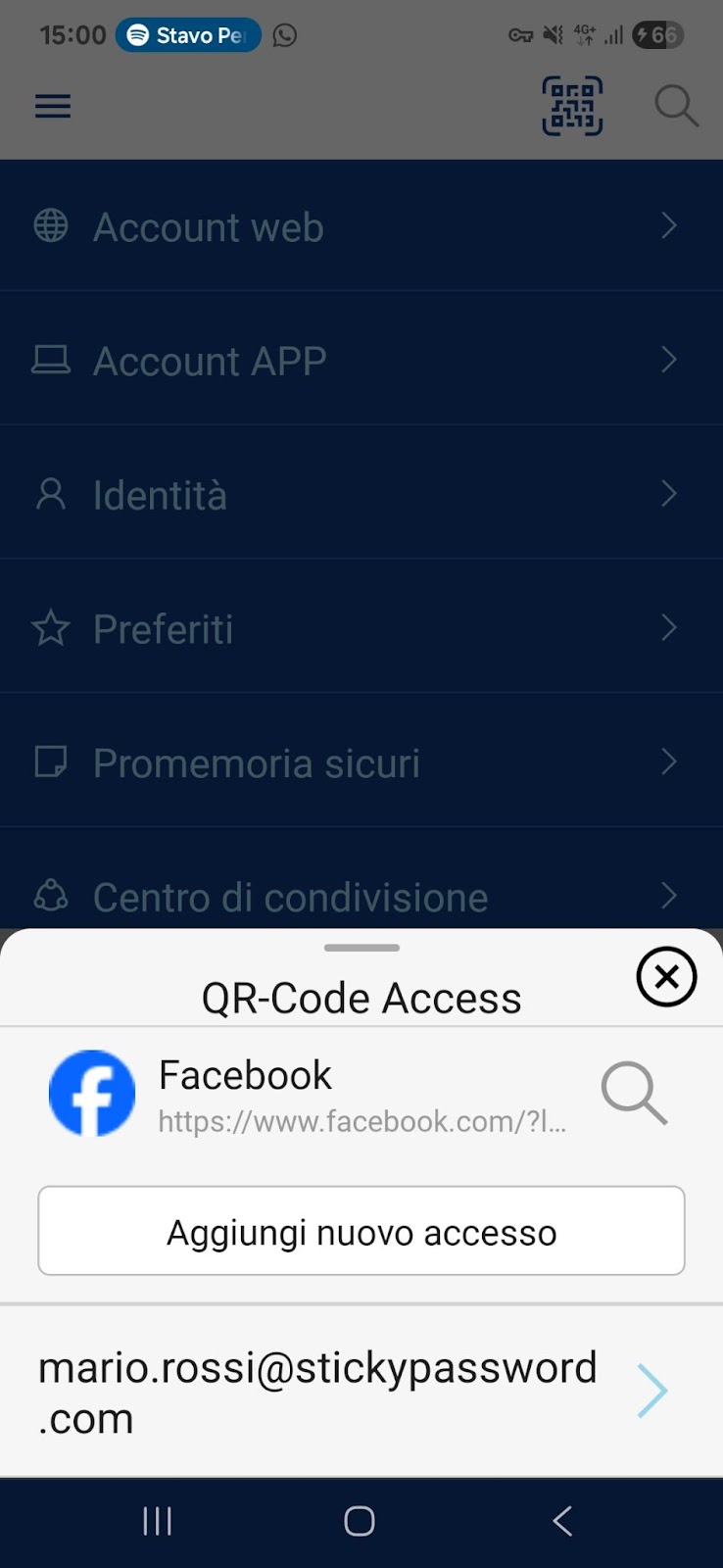Viewport: 723px width, 1568px height.
Task: Tap the magnifier next to Facebook
Action: pos(634,1093)
